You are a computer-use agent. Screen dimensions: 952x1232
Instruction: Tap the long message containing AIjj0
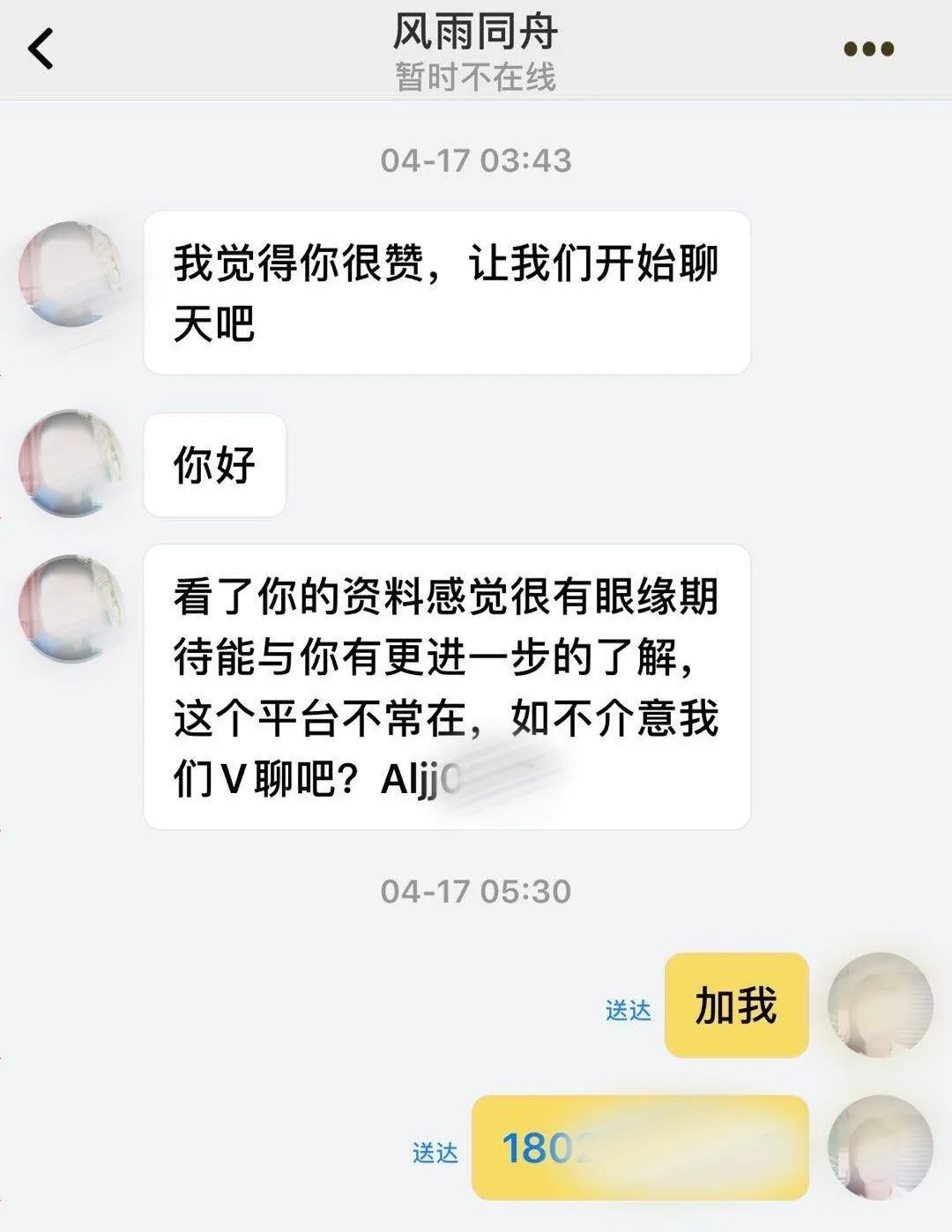[x=450, y=687]
